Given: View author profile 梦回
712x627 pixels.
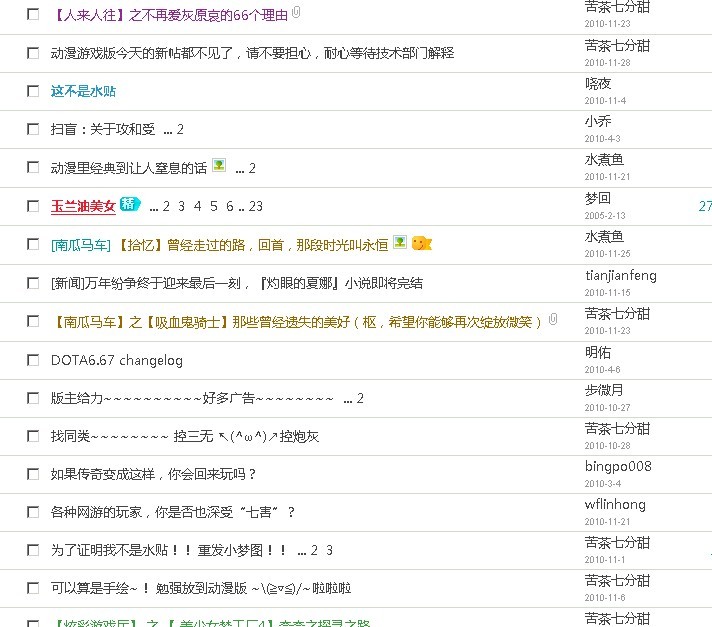Looking at the screenshot, I should tap(597, 199).
